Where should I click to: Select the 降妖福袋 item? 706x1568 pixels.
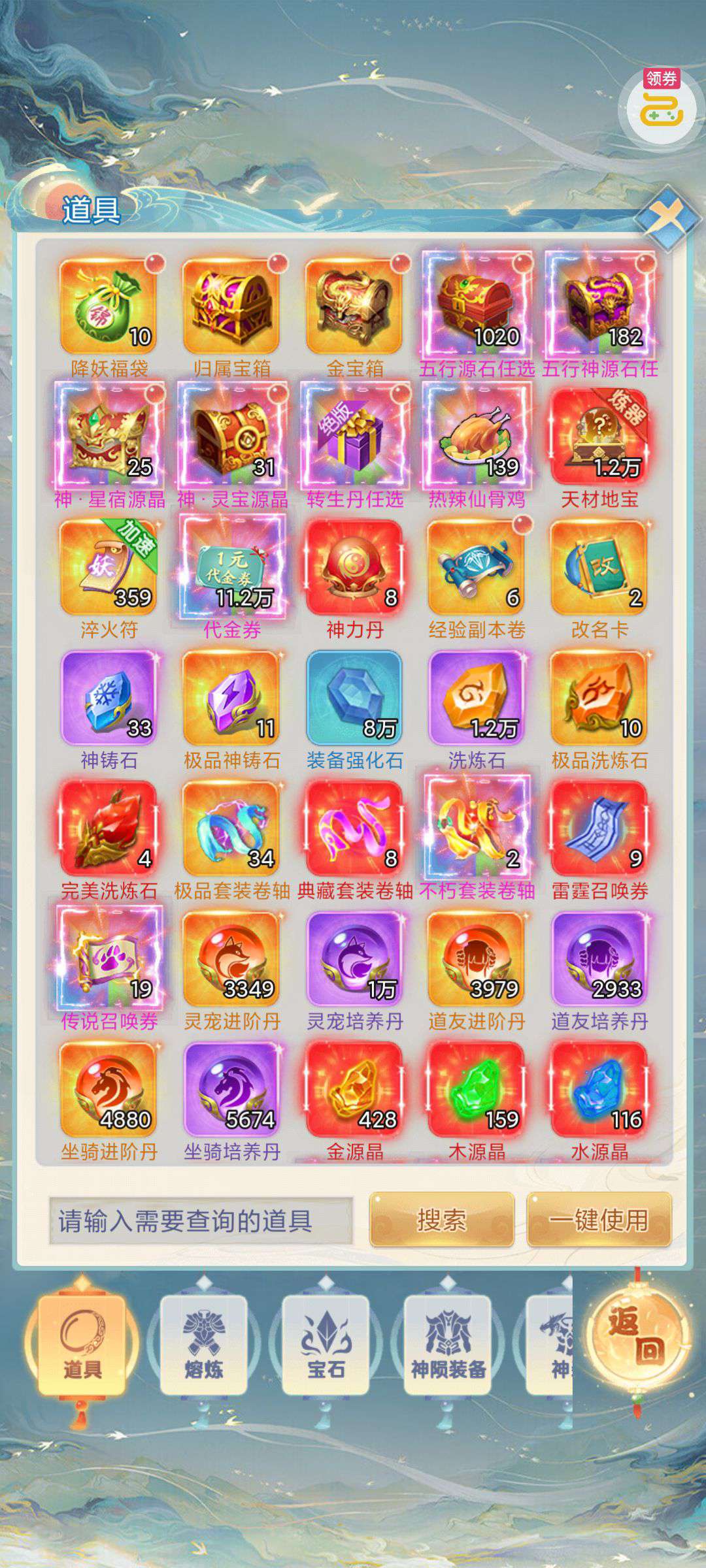pos(109,307)
